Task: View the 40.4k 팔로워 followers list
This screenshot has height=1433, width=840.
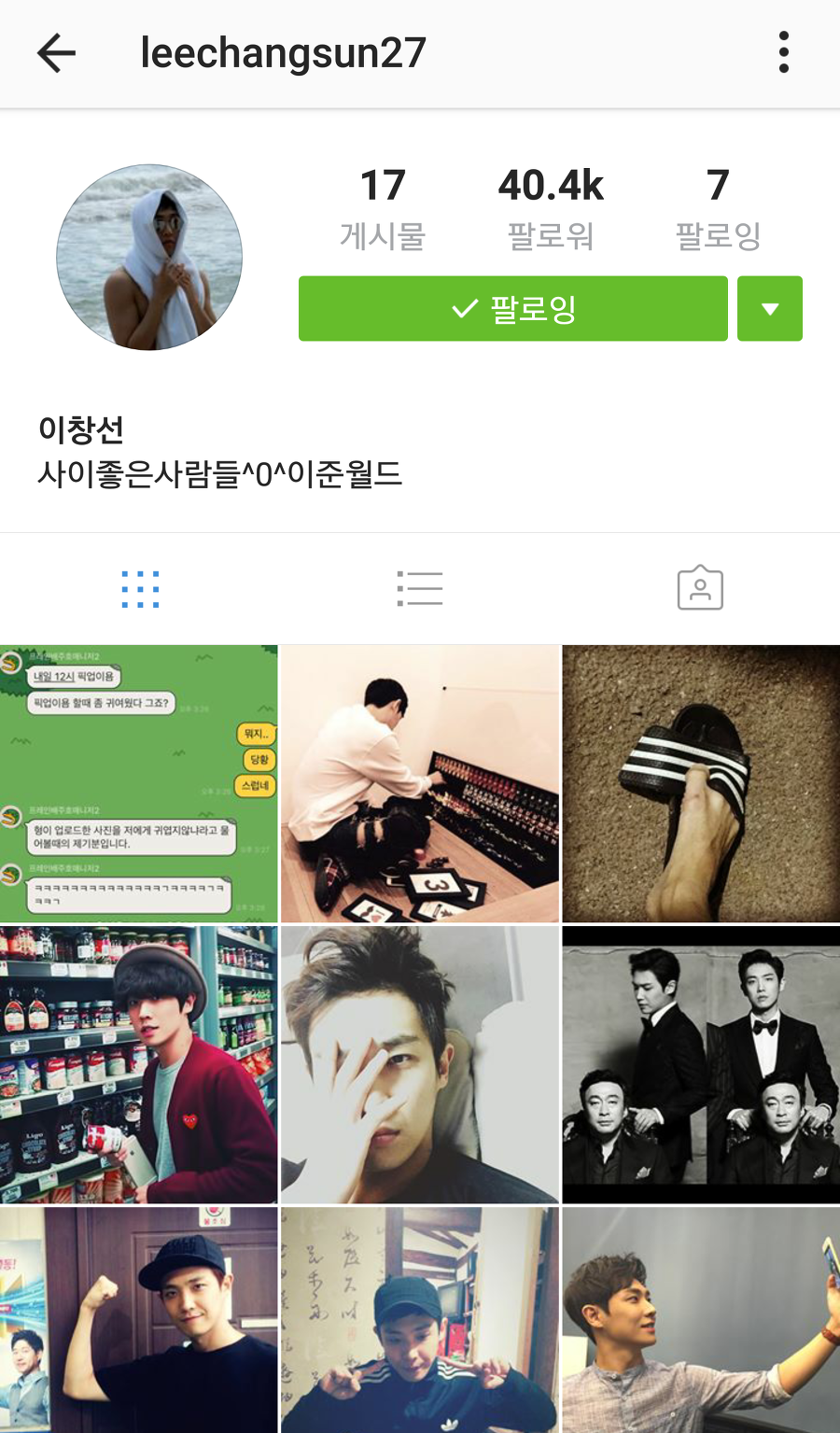Action: click(x=551, y=209)
